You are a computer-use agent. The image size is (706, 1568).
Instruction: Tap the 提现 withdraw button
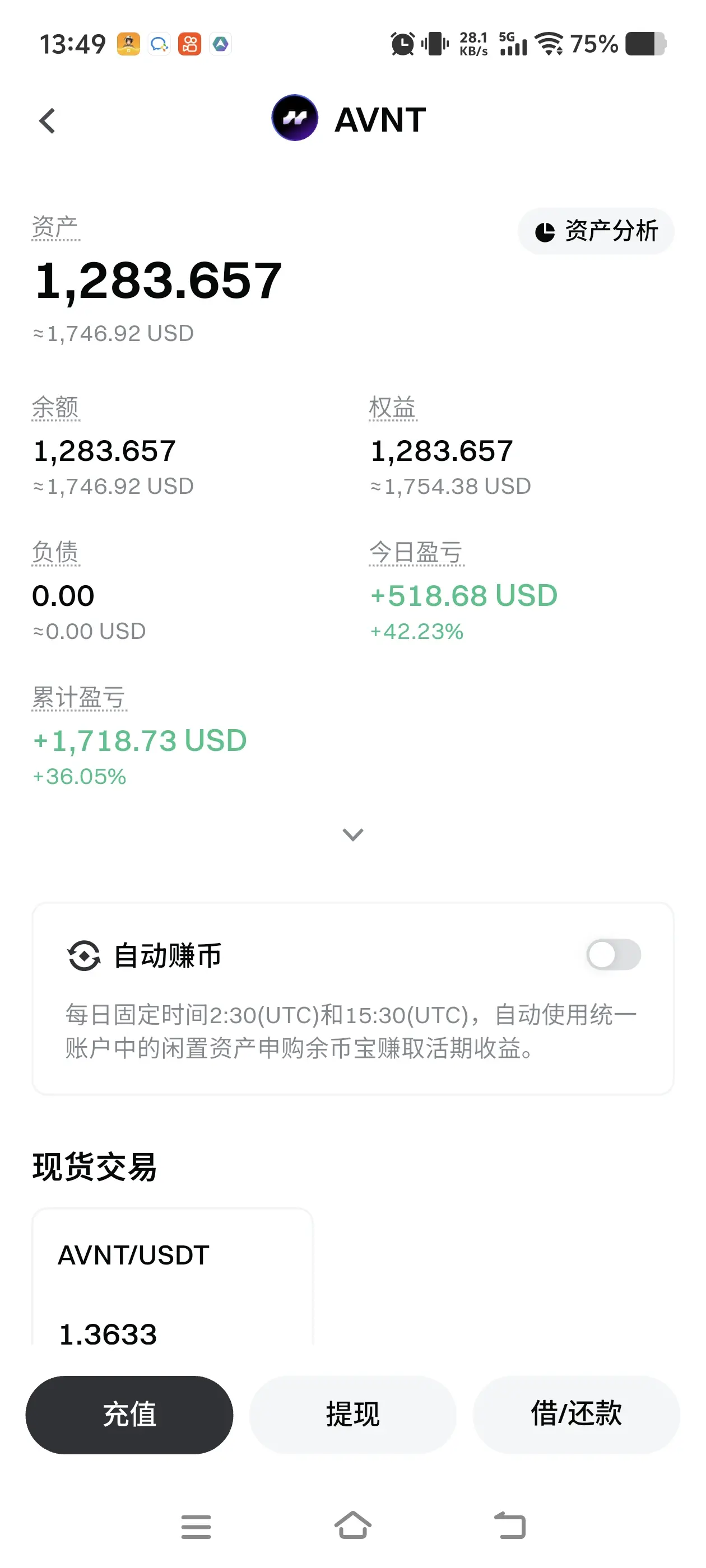(x=352, y=1415)
